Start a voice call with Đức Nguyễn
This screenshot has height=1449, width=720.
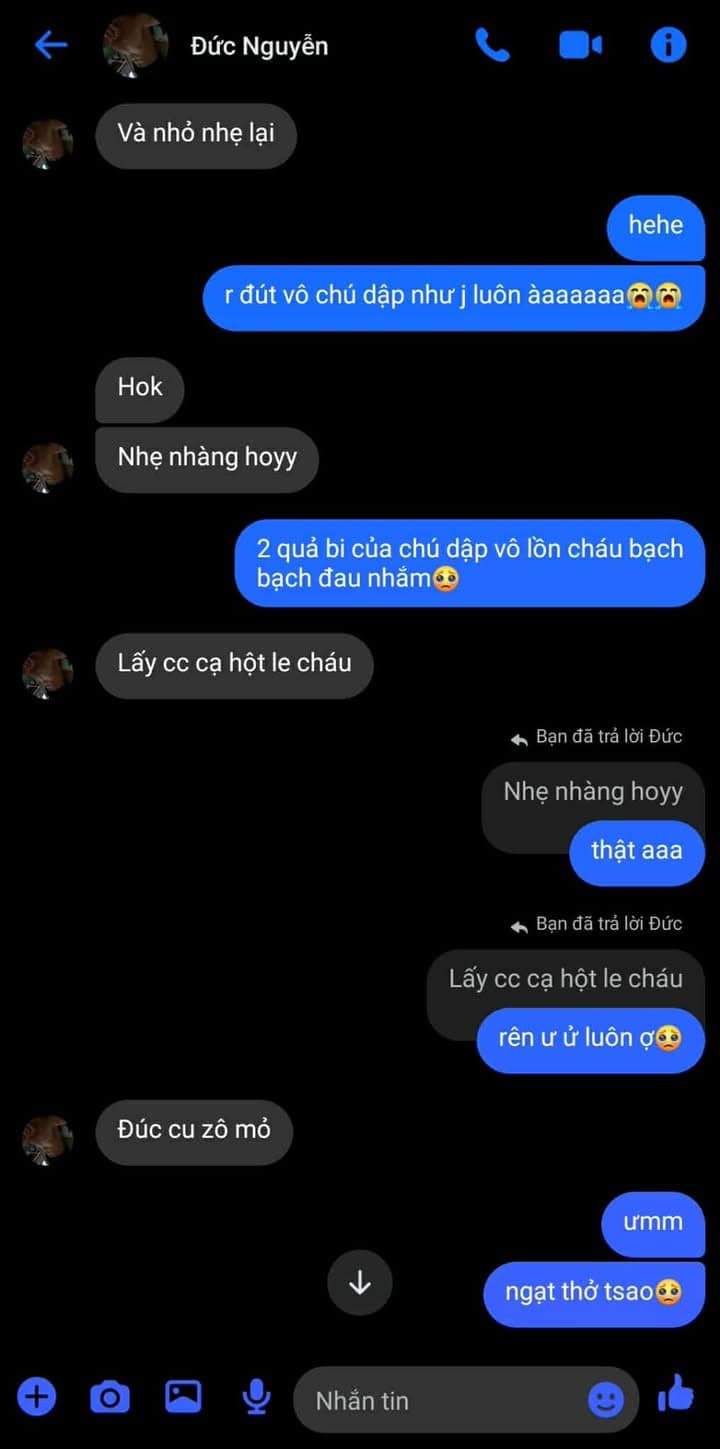492,45
